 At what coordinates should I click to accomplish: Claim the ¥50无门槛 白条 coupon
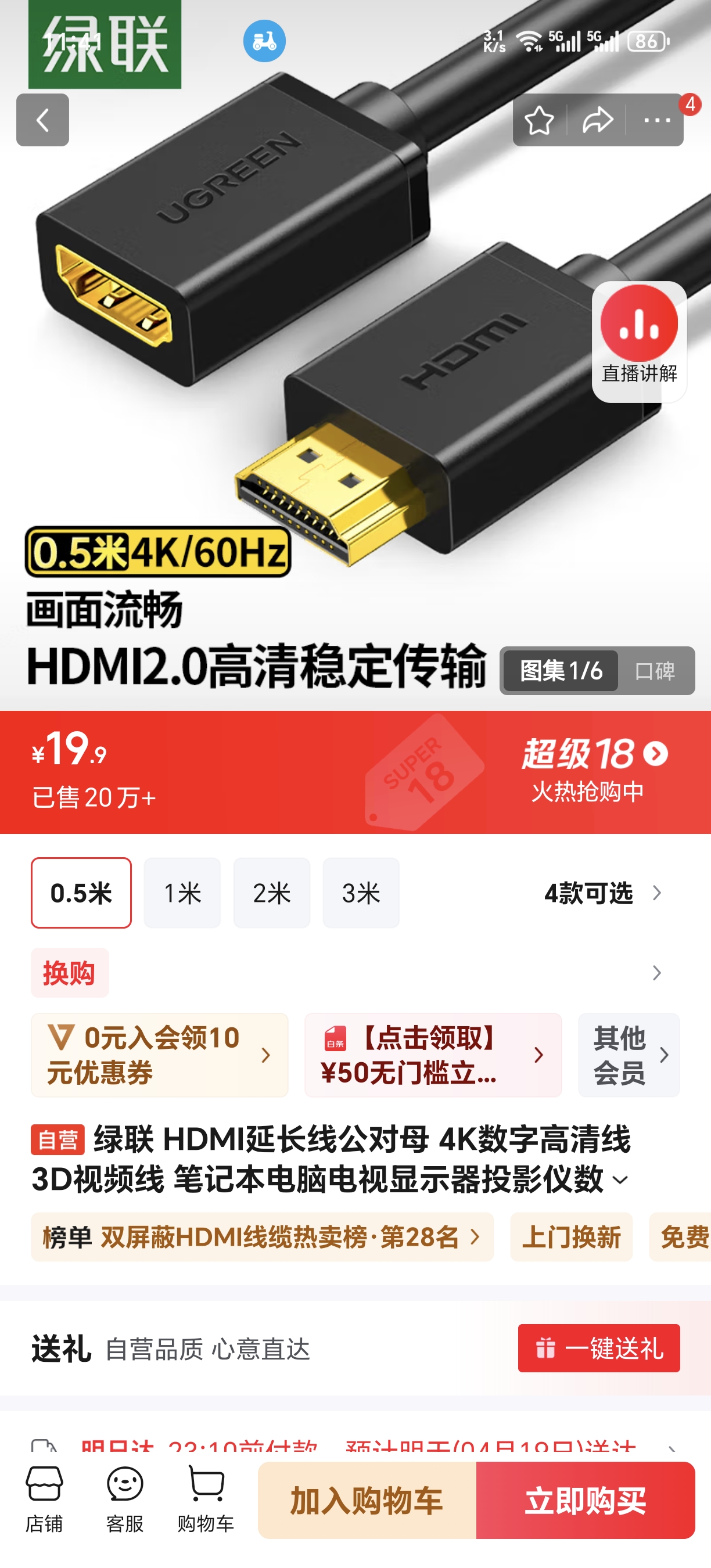point(433,1055)
